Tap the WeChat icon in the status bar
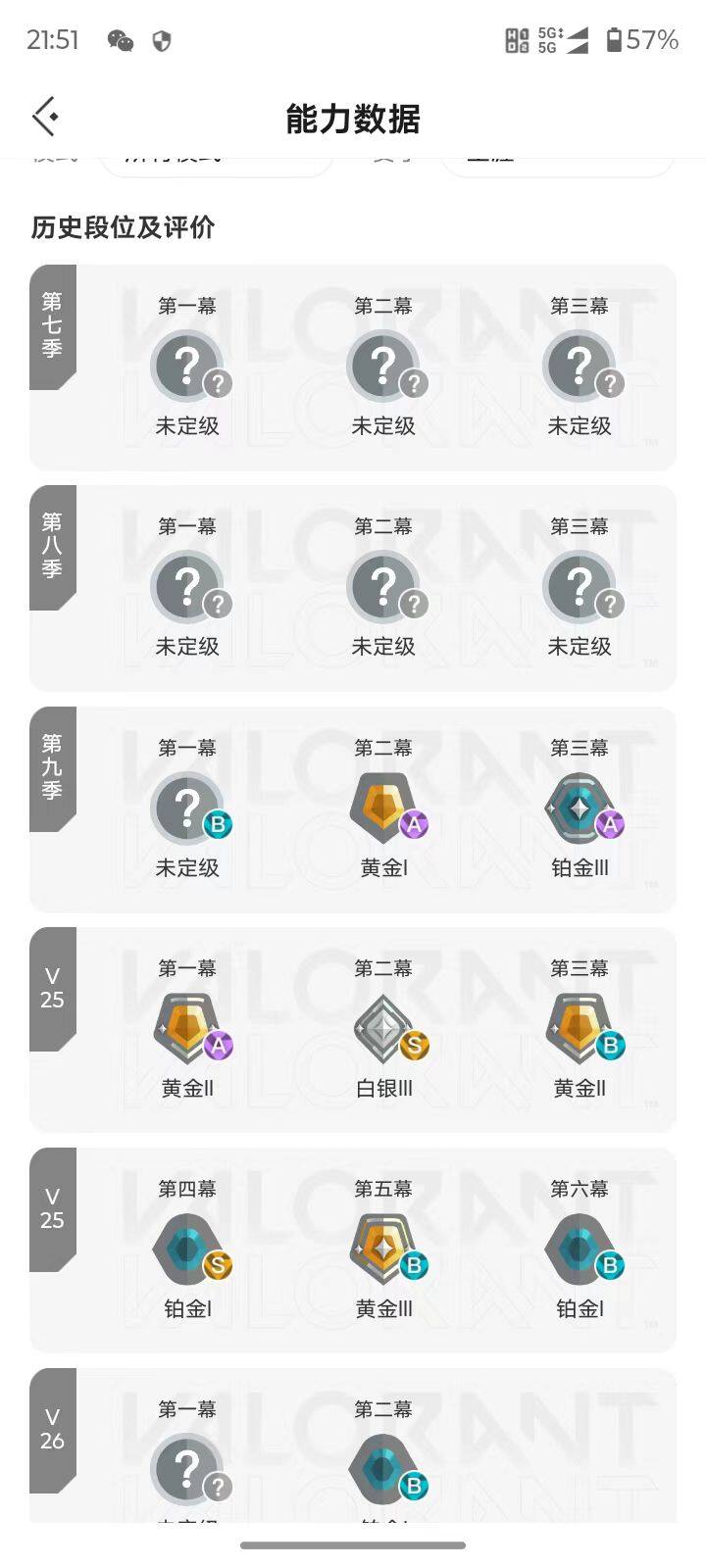Image resolution: width=706 pixels, height=1568 pixels. point(123,42)
